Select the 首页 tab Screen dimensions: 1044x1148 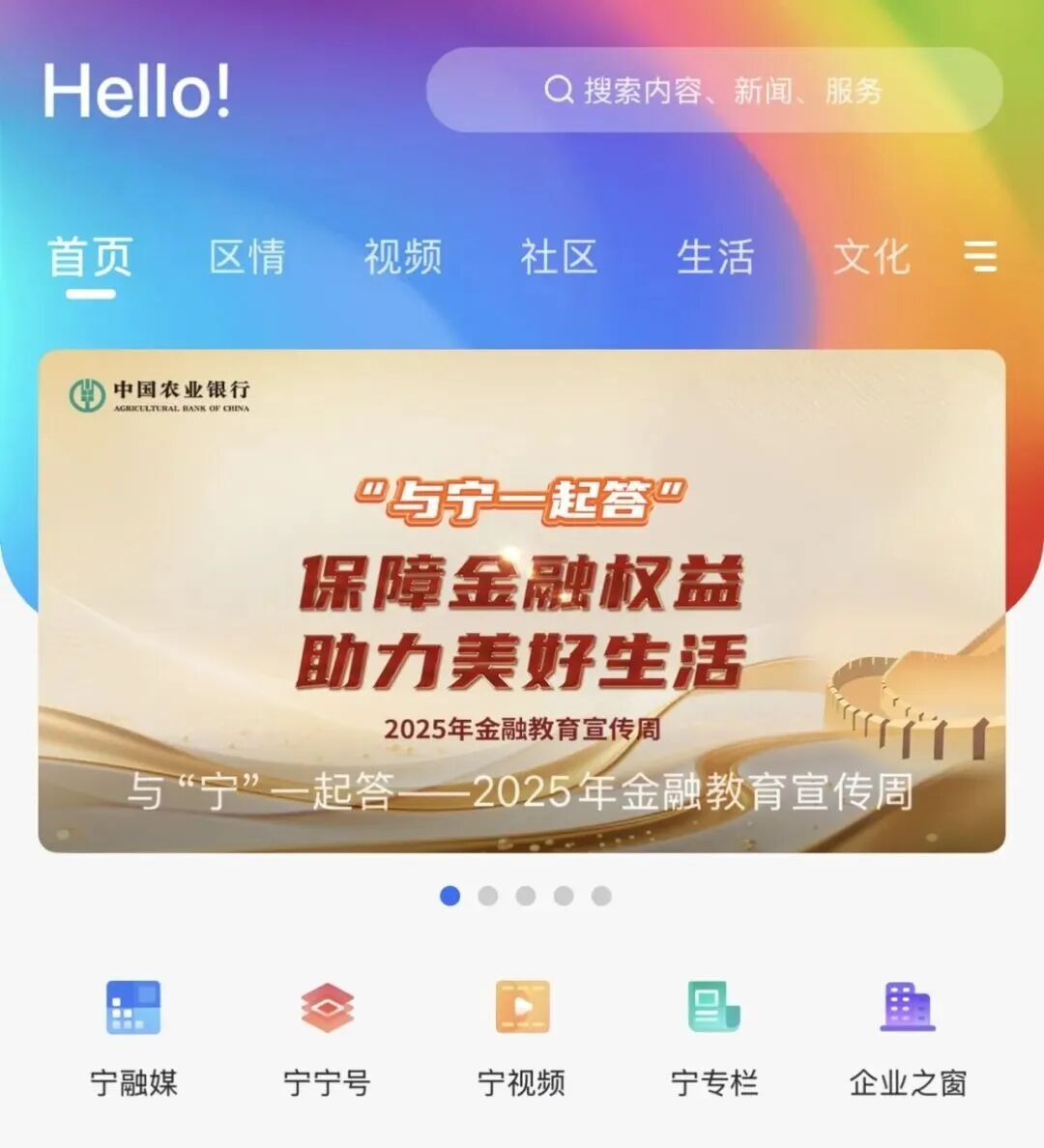90,257
